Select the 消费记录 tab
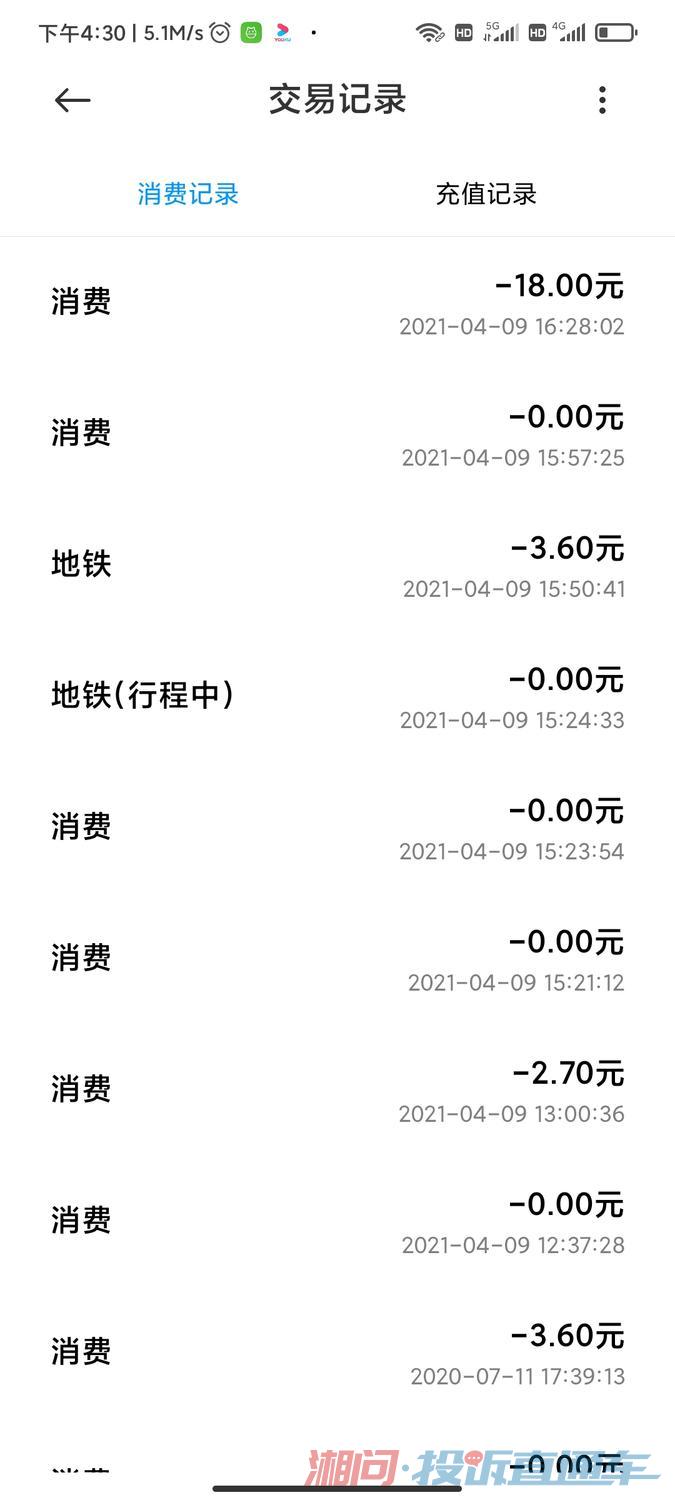Image resolution: width=675 pixels, height=1500 pixels. [188, 194]
